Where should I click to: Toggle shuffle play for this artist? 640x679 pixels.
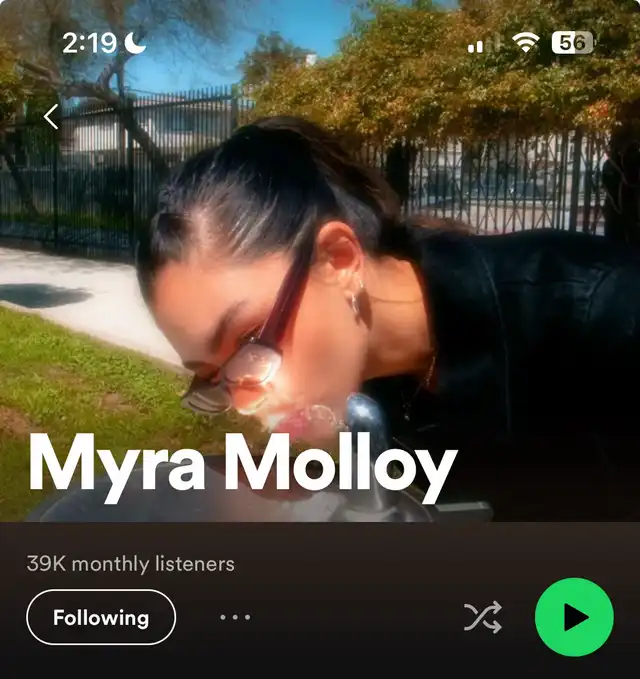point(483,617)
